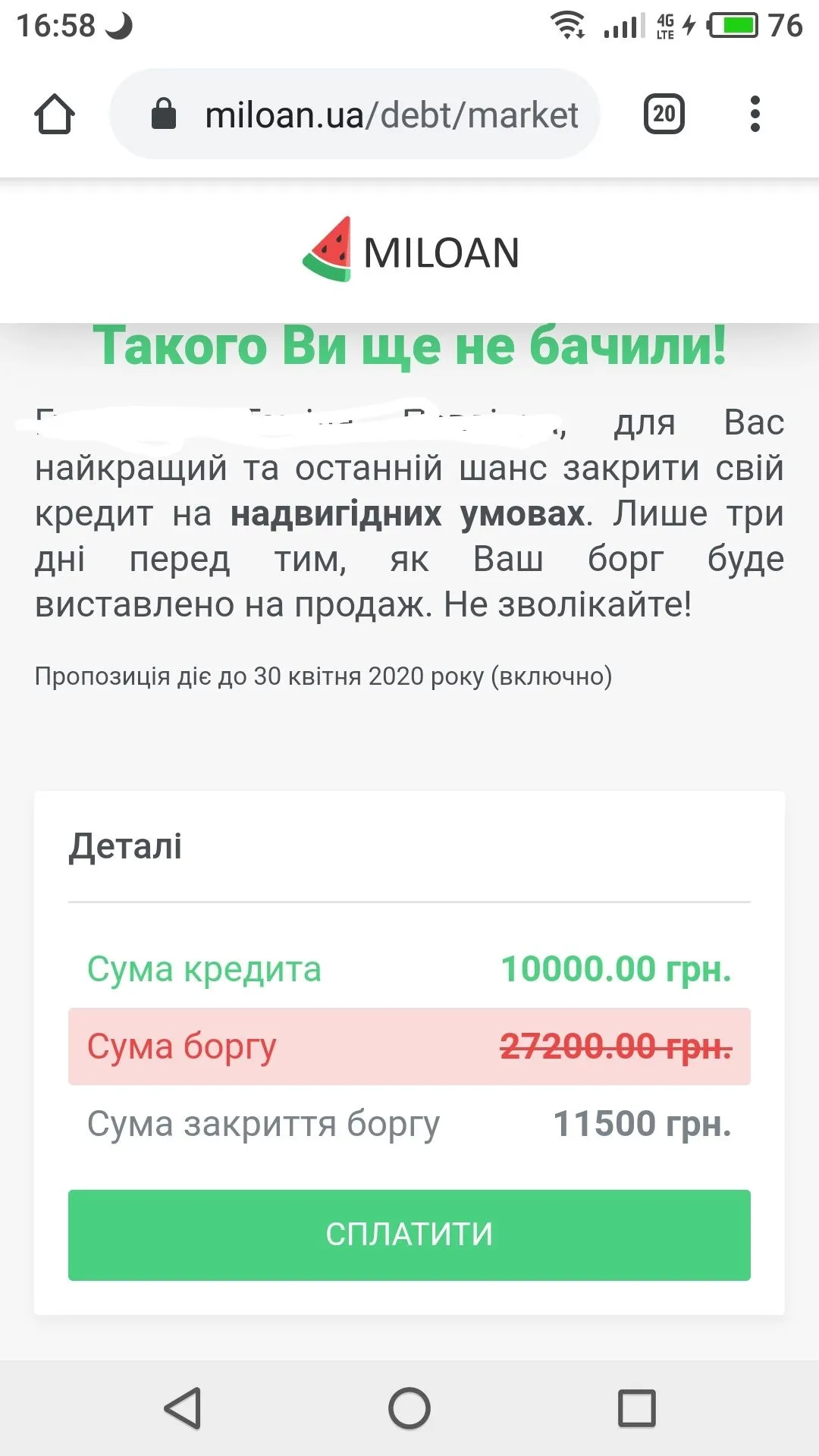Open the tab switcher showing 20 tabs
The height and width of the screenshot is (1456, 819).
pos(664,115)
